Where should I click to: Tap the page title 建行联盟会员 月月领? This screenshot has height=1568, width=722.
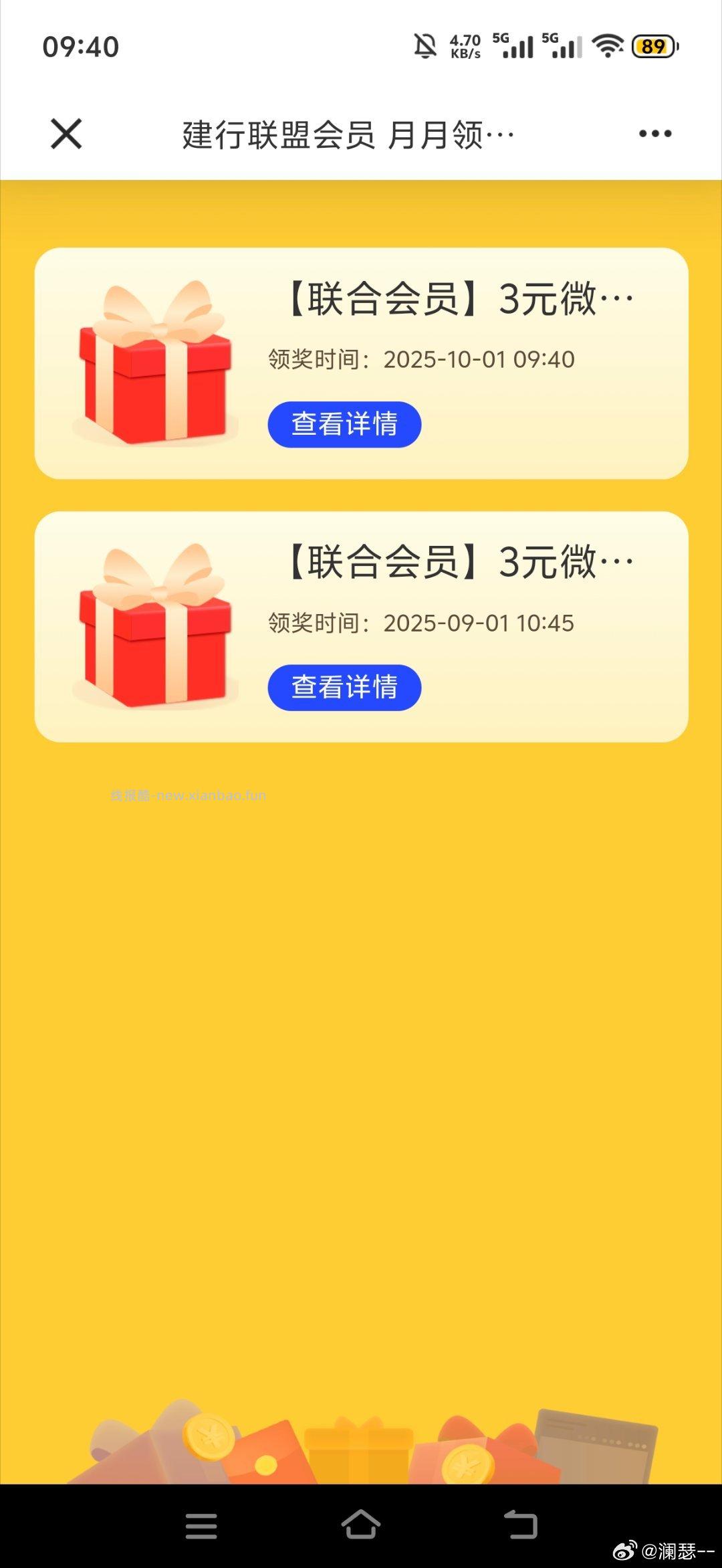point(346,133)
